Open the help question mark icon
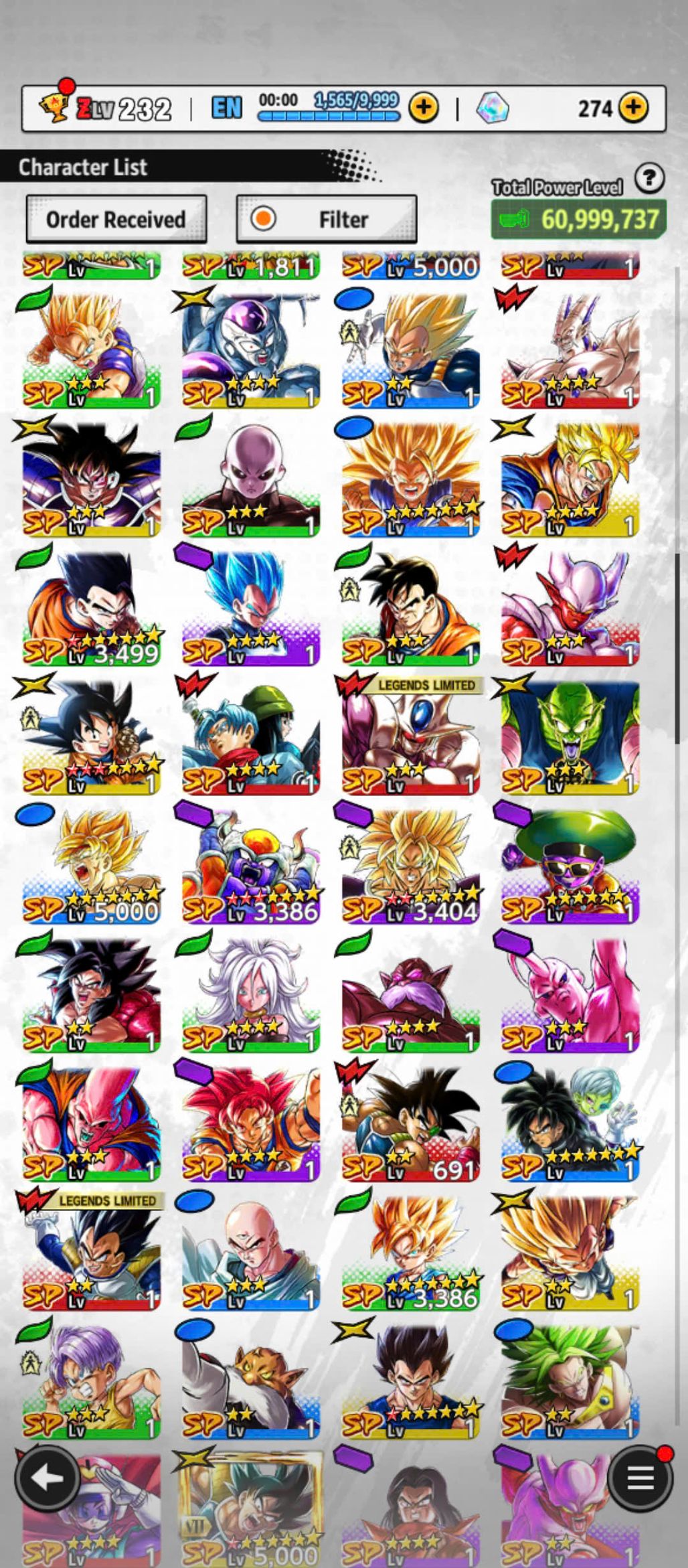The height and width of the screenshot is (1568, 688). (x=649, y=179)
